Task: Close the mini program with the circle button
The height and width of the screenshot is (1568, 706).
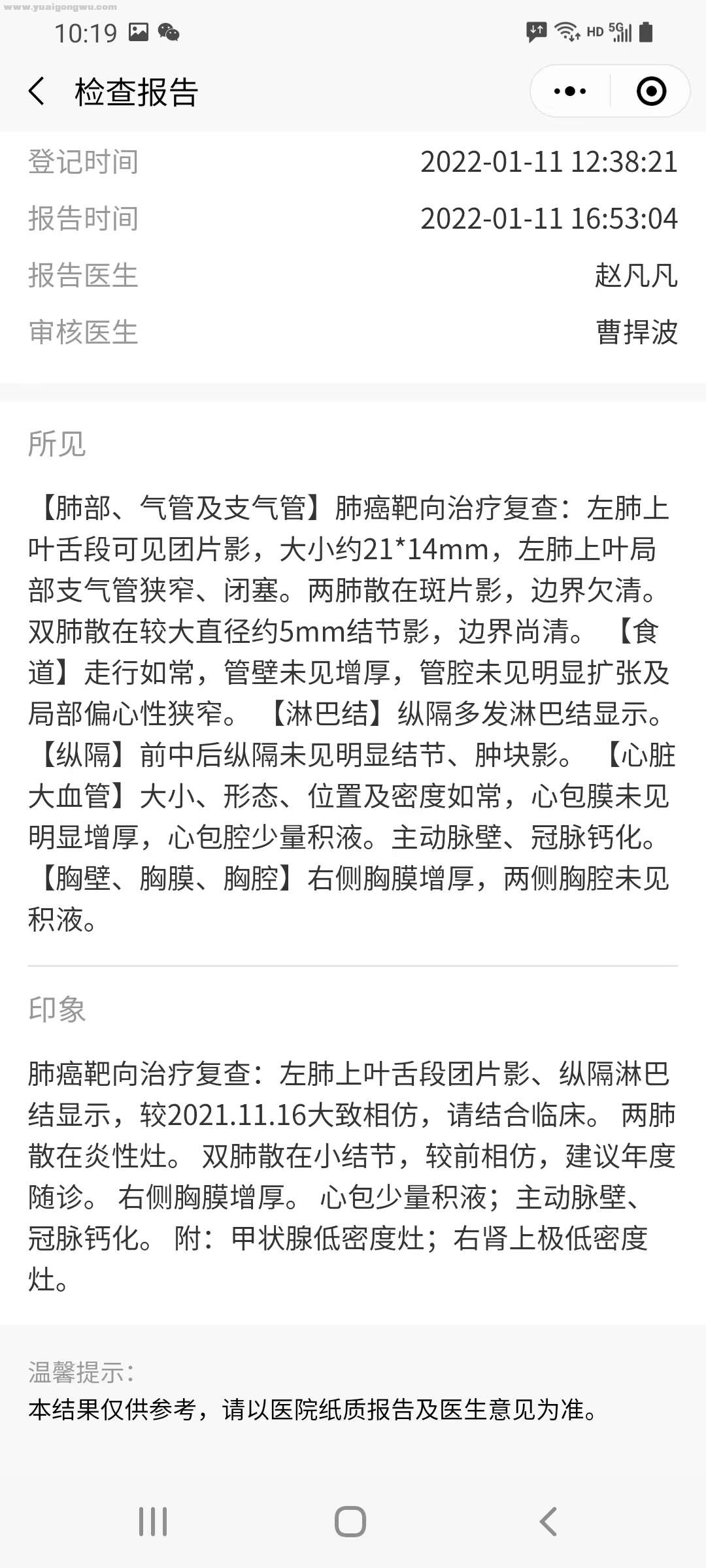Action: point(651,91)
